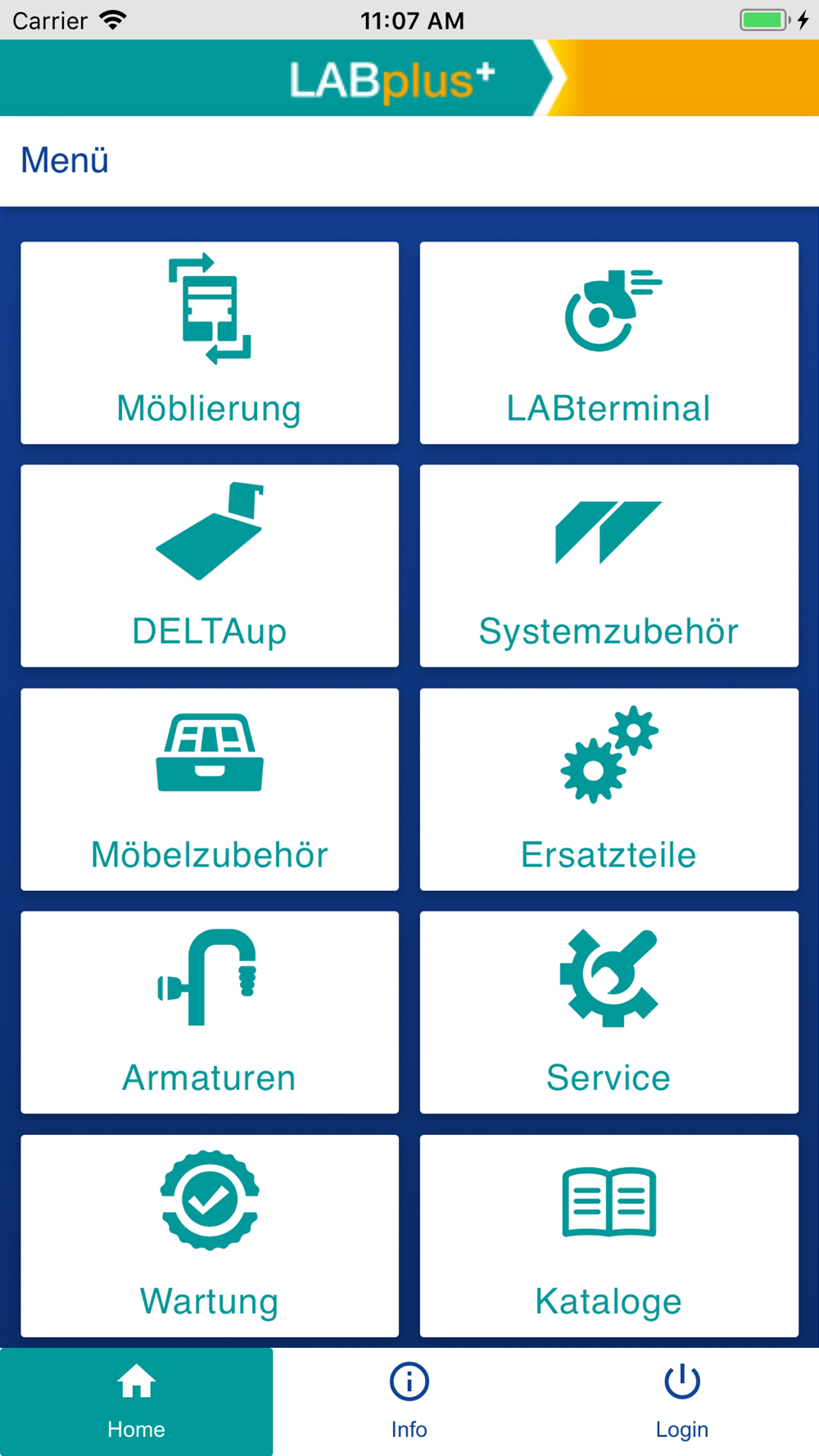Image resolution: width=819 pixels, height=1456 pixels.
Task: Open the Armaturen tile
Action: click(x=210, y=1012)
